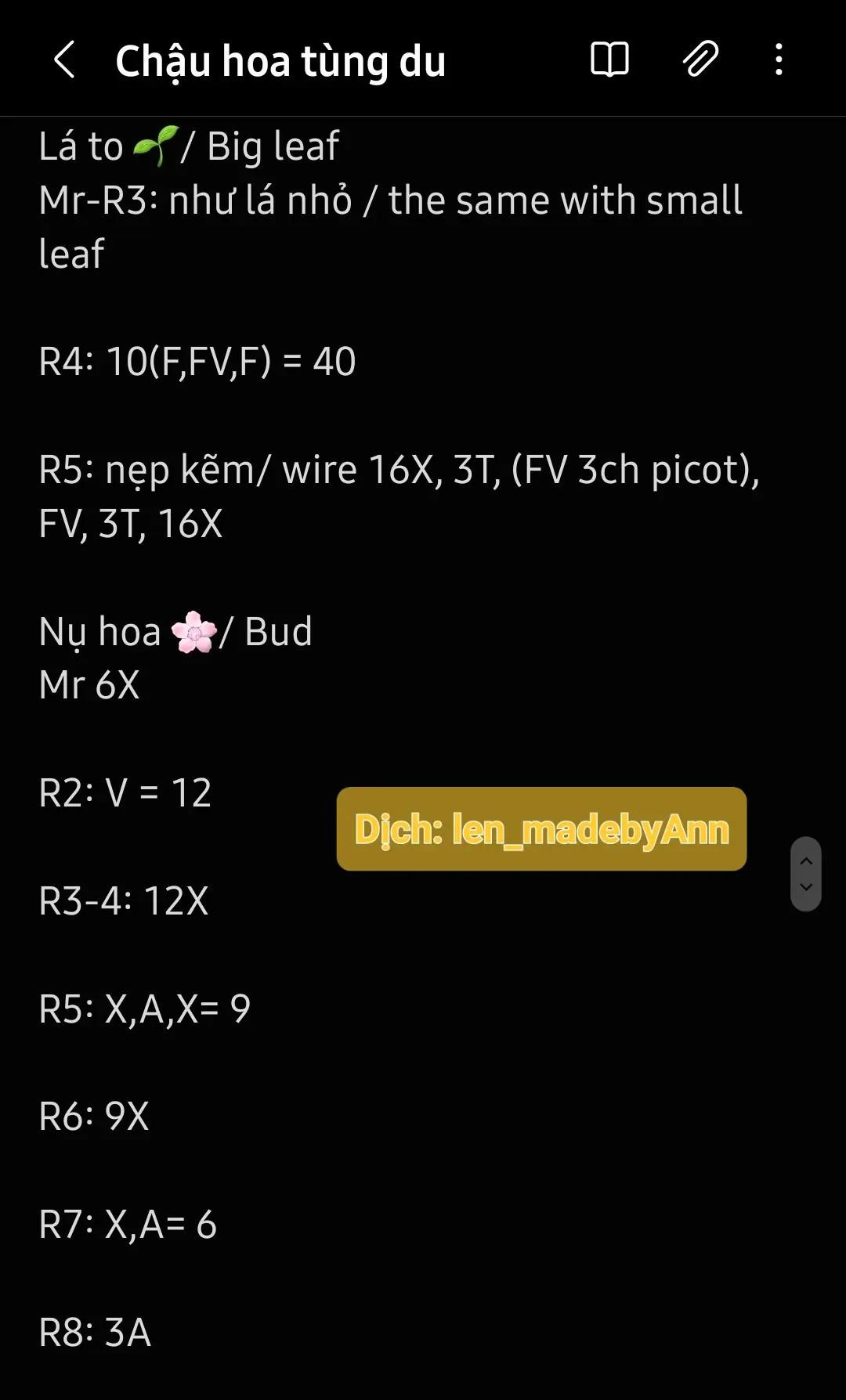Tap the scroll handle on the right edge
Image resolution: width=846 pixels, height=1400 pixels.
click(x=805, y=874)
